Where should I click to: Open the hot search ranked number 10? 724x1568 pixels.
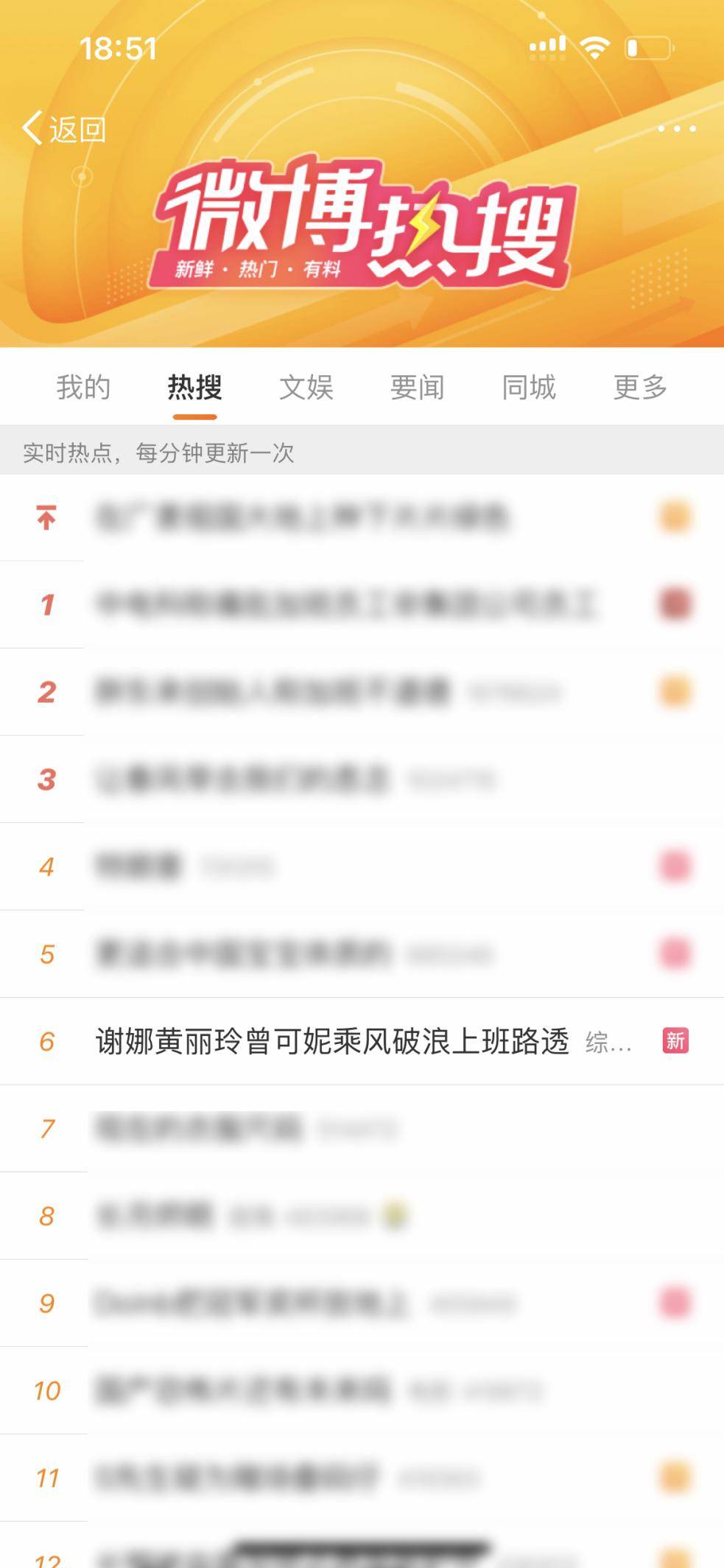click(x=243, y=1390)
